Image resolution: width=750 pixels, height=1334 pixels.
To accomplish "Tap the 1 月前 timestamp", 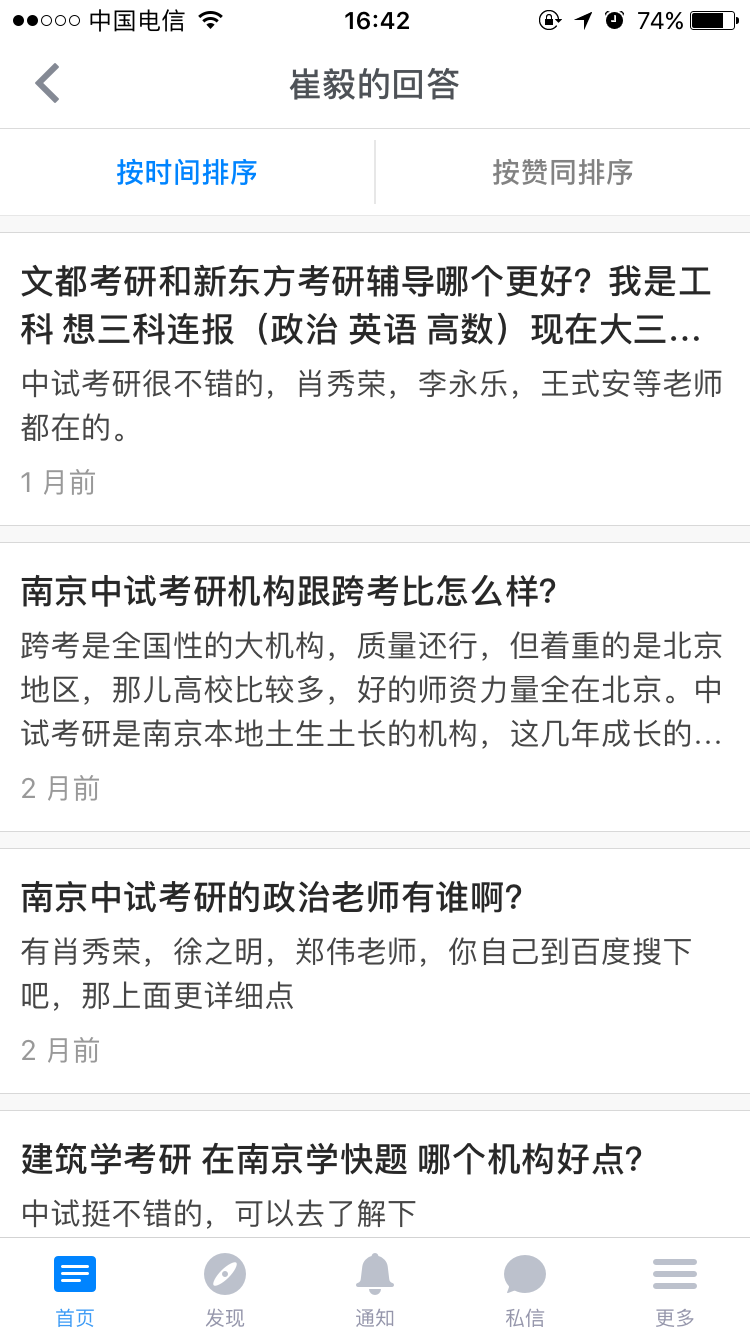I will [x=57, y=483].
